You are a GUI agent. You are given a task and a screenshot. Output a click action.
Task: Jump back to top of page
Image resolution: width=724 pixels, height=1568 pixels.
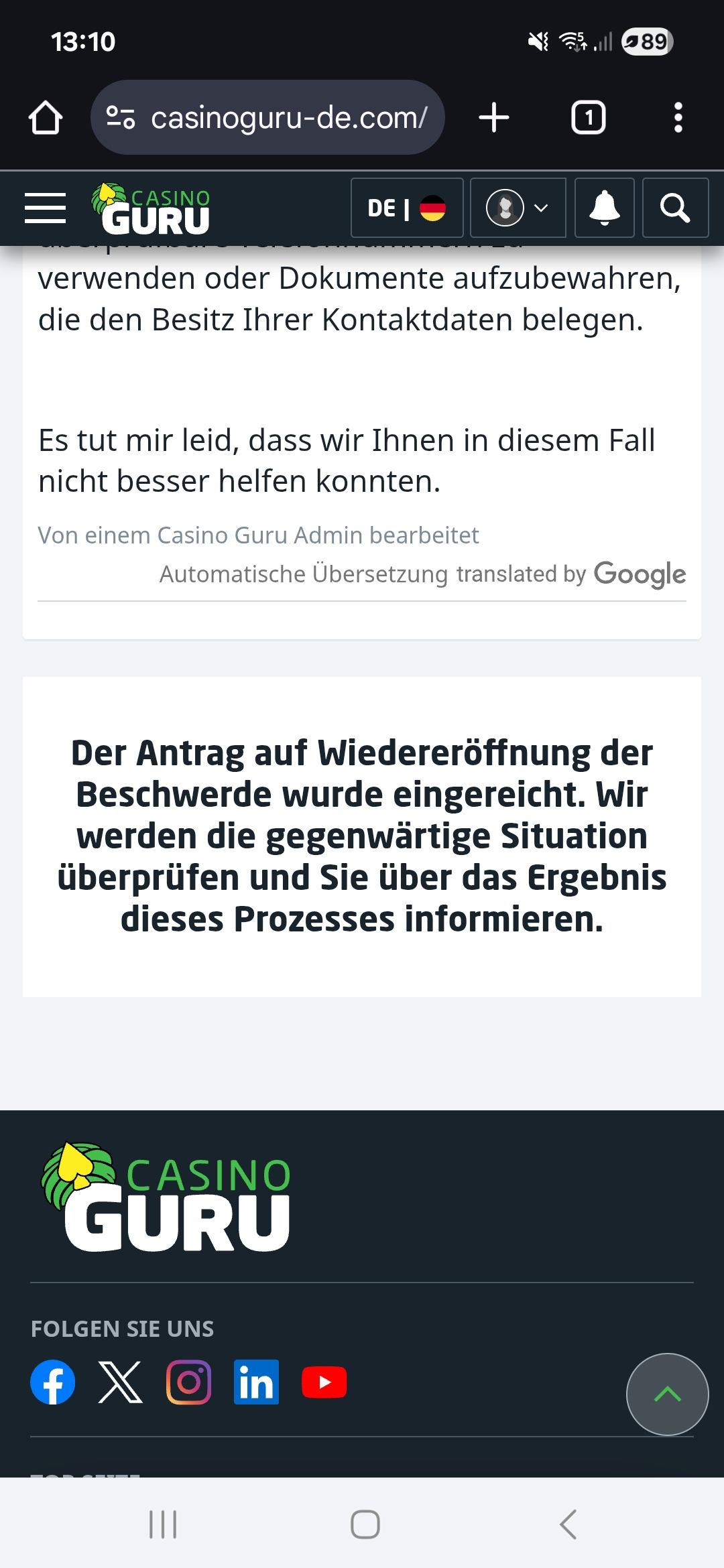(x=667, y=1394)
